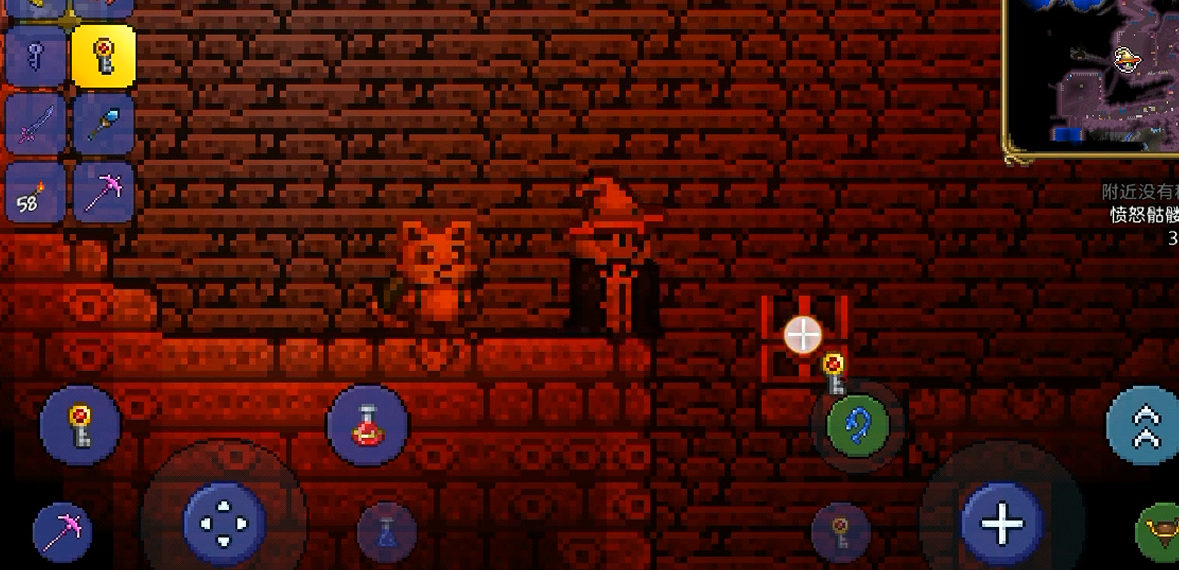
Task: Select the shadow key hotbar slot
Action: [36, 56]
